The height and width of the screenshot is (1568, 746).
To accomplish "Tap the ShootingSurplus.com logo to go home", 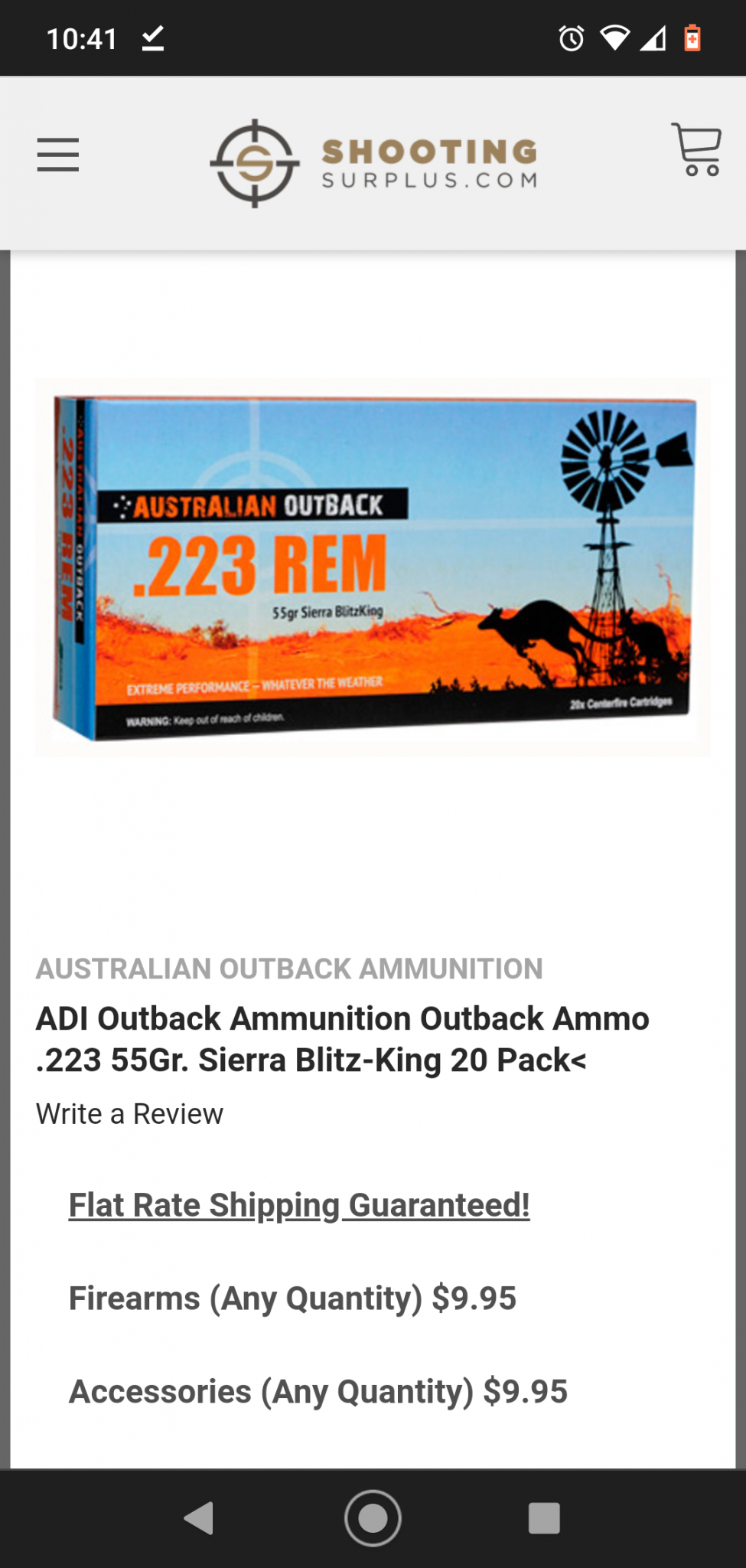I will click(x=374, y=162).
